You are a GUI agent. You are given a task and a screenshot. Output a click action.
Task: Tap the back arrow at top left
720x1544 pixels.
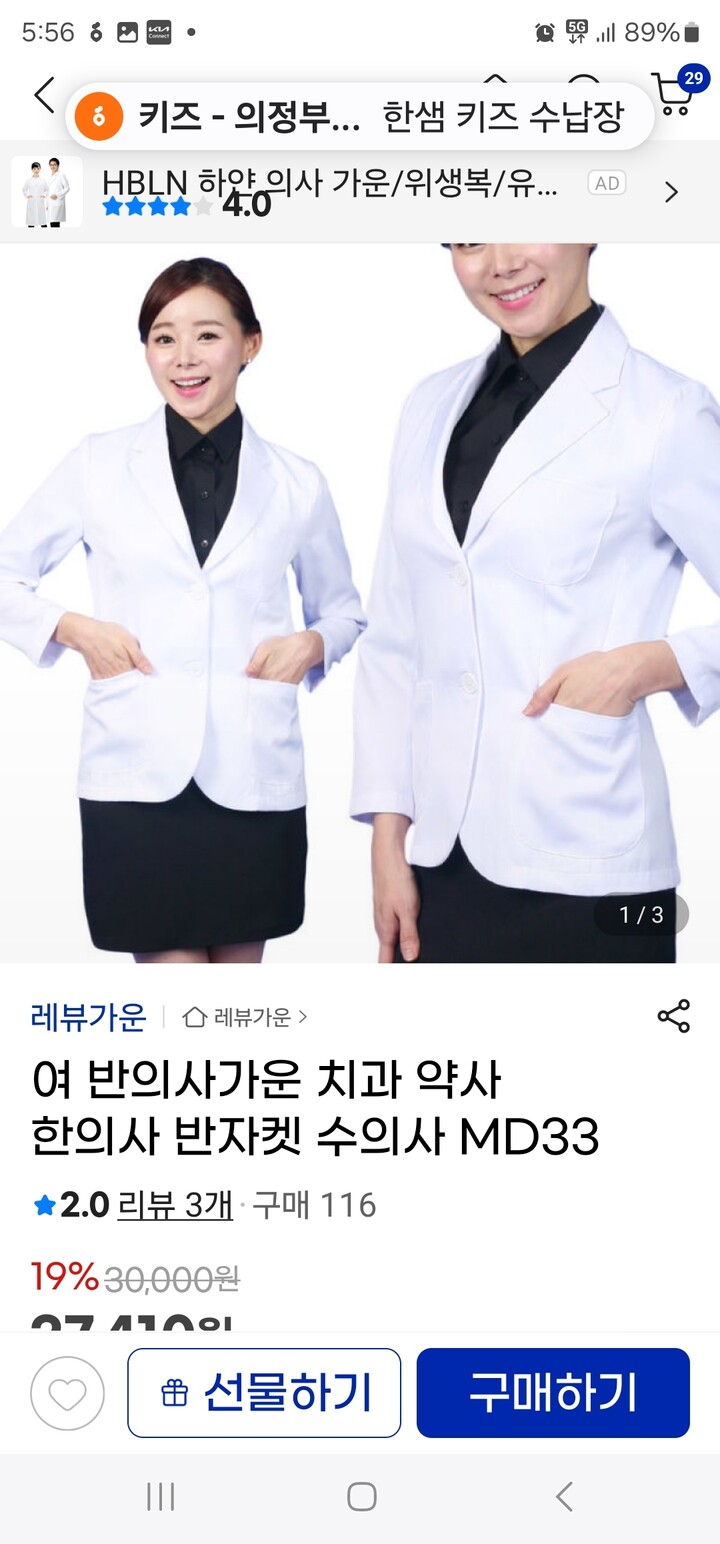40,94
